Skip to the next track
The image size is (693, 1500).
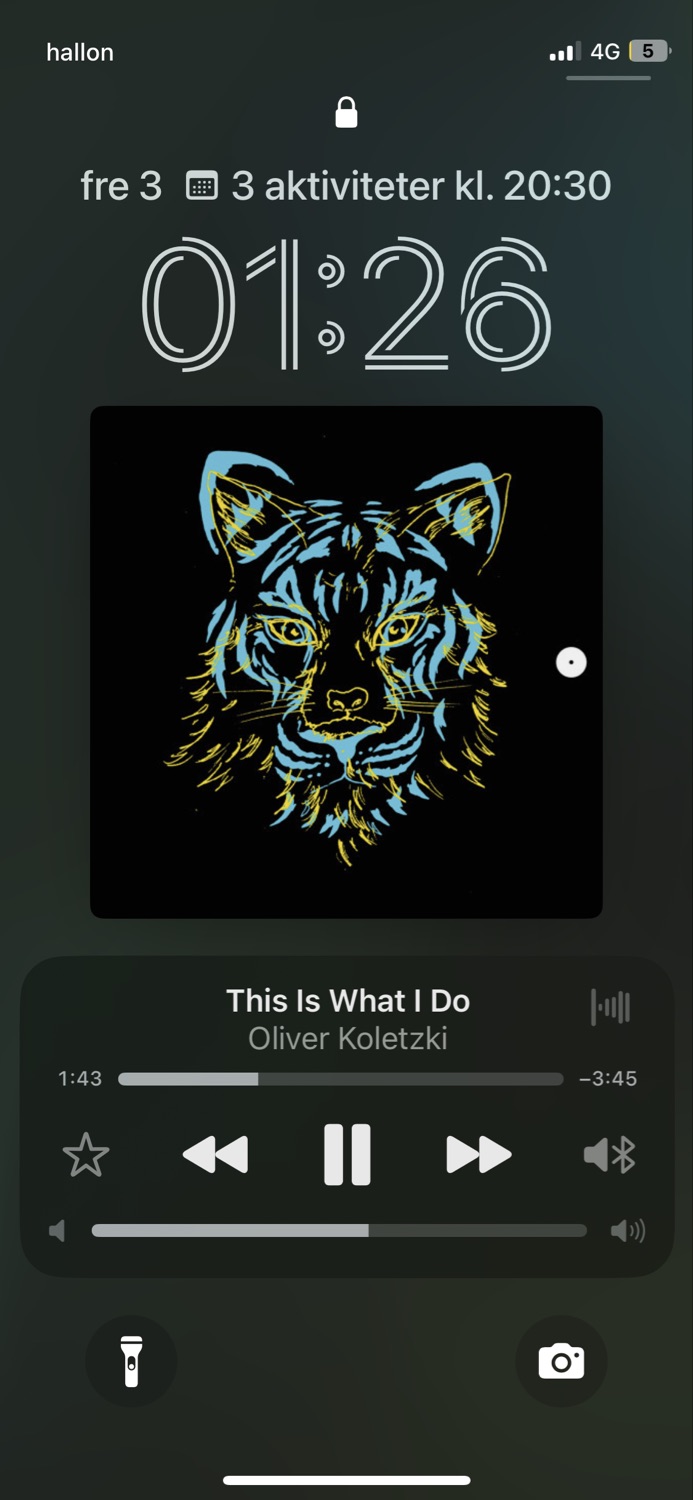point(478,1155)
